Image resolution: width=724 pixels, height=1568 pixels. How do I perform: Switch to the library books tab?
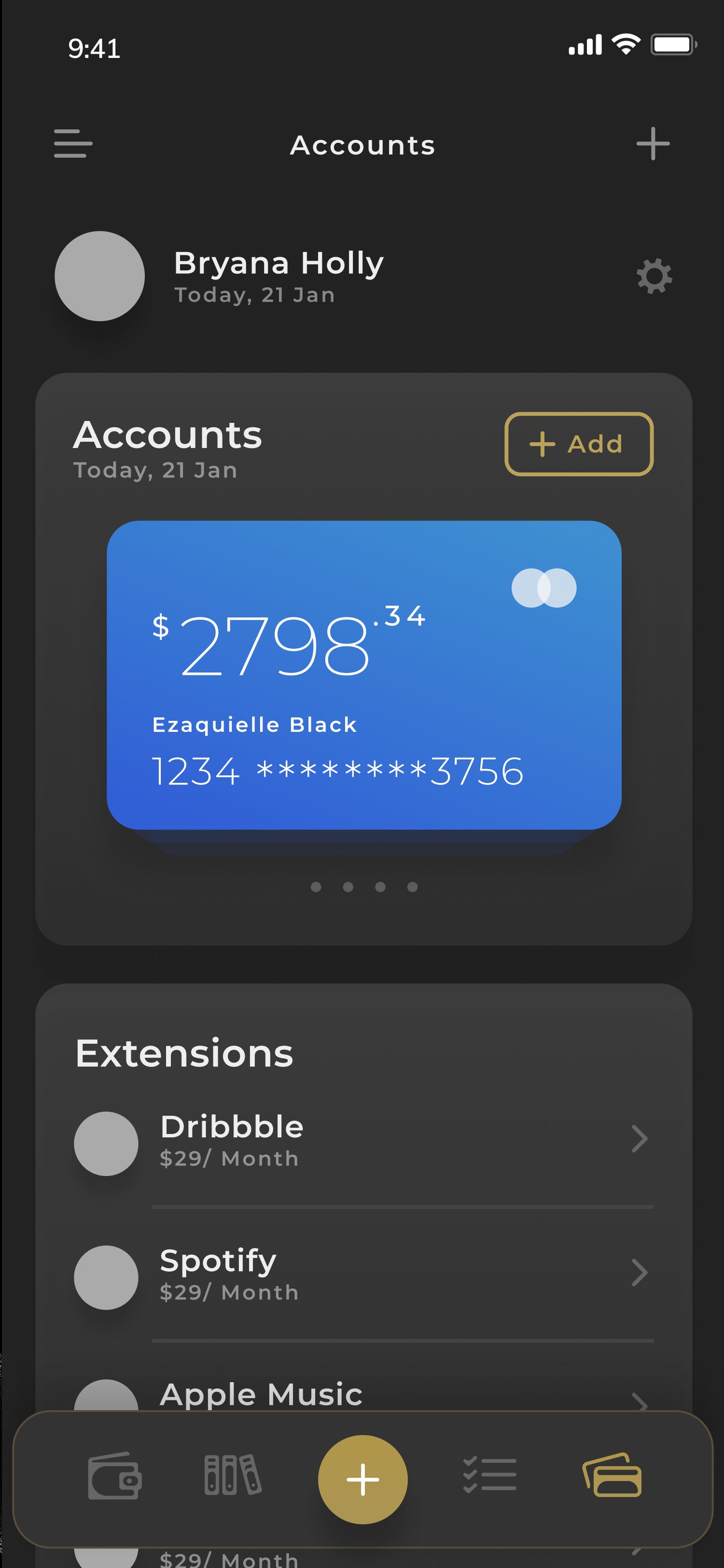(233, 1475)
